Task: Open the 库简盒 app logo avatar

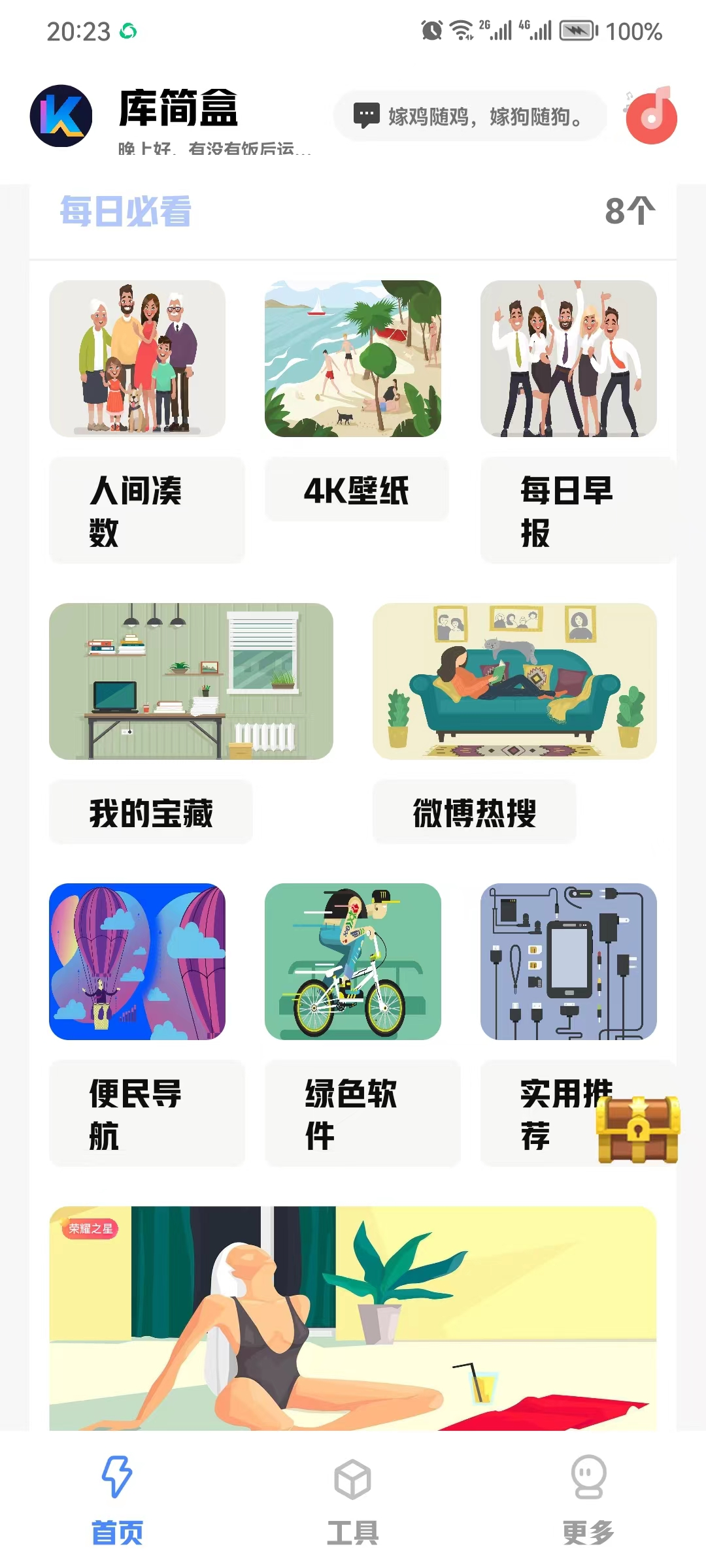Action: pos(61,116)
